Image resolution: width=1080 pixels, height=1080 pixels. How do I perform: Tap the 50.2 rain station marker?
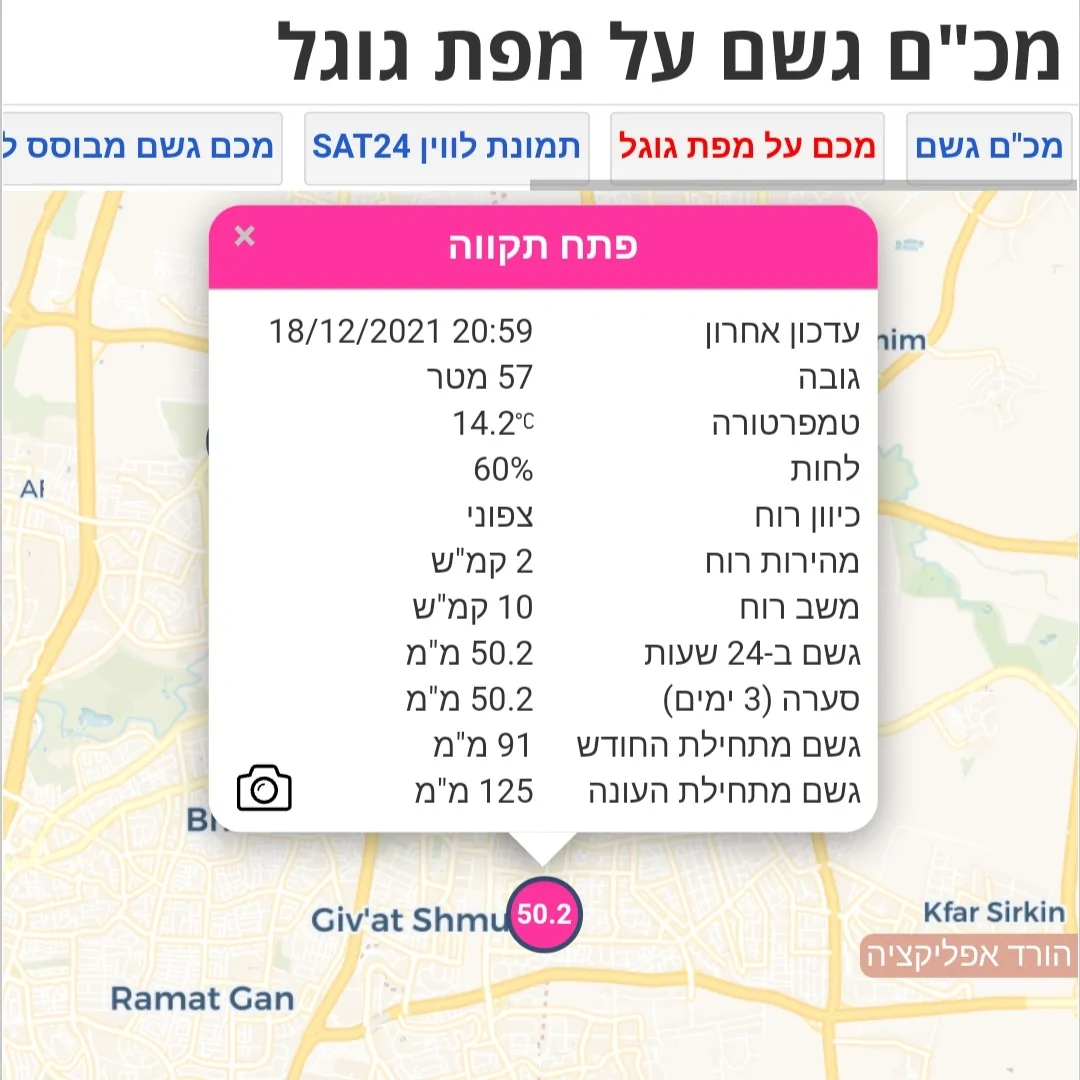(544, 914)
